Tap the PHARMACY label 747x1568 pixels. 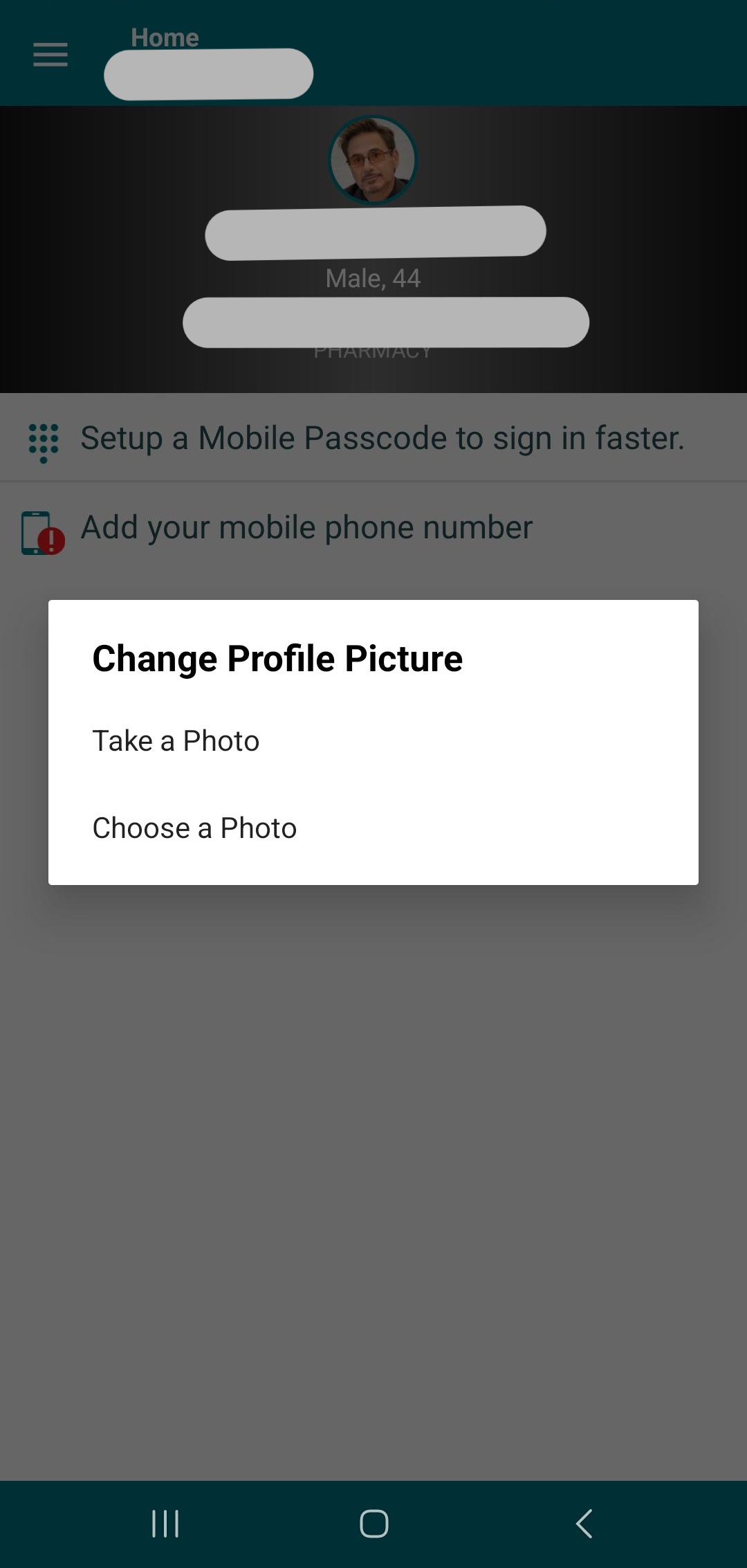point(373,352)
